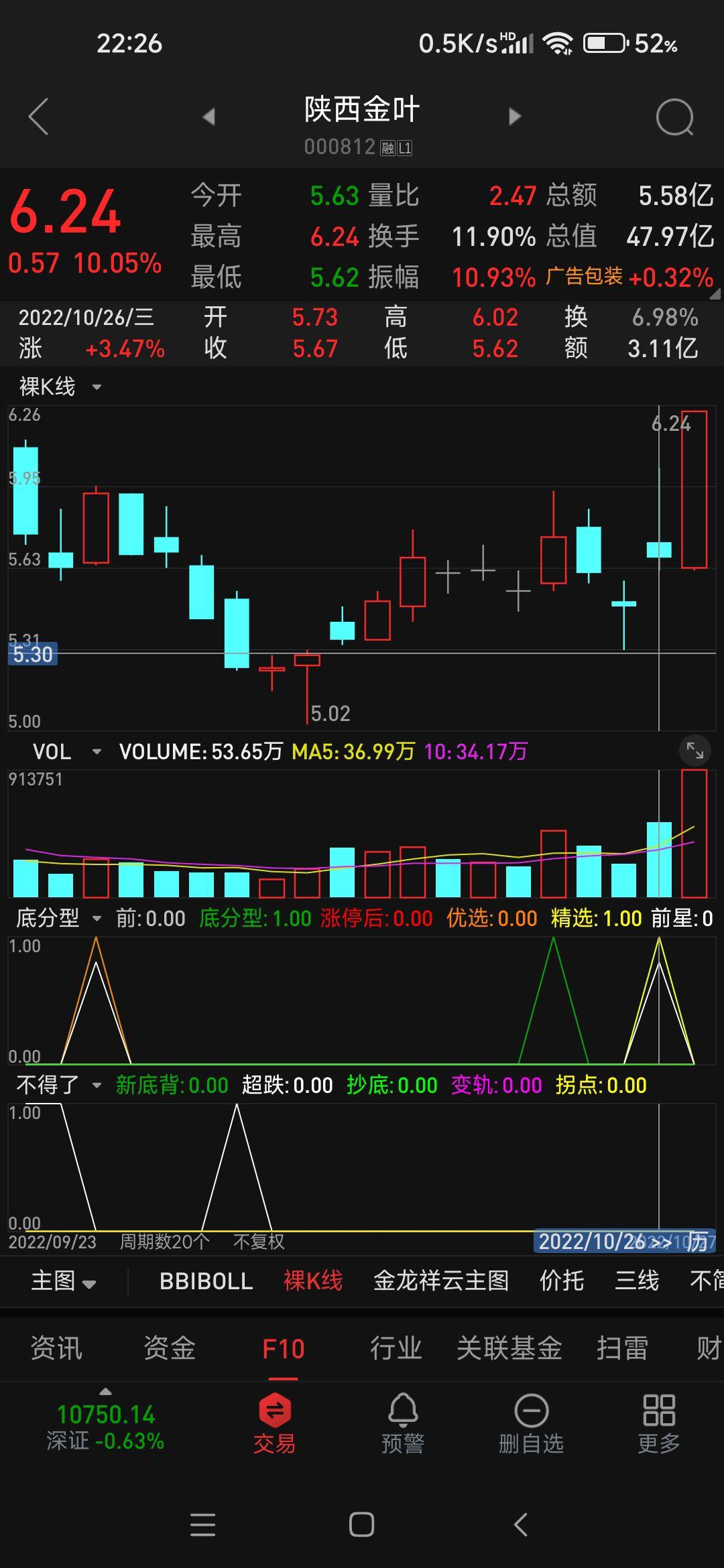Switch to the next stock with right triangle

[514, 117]
